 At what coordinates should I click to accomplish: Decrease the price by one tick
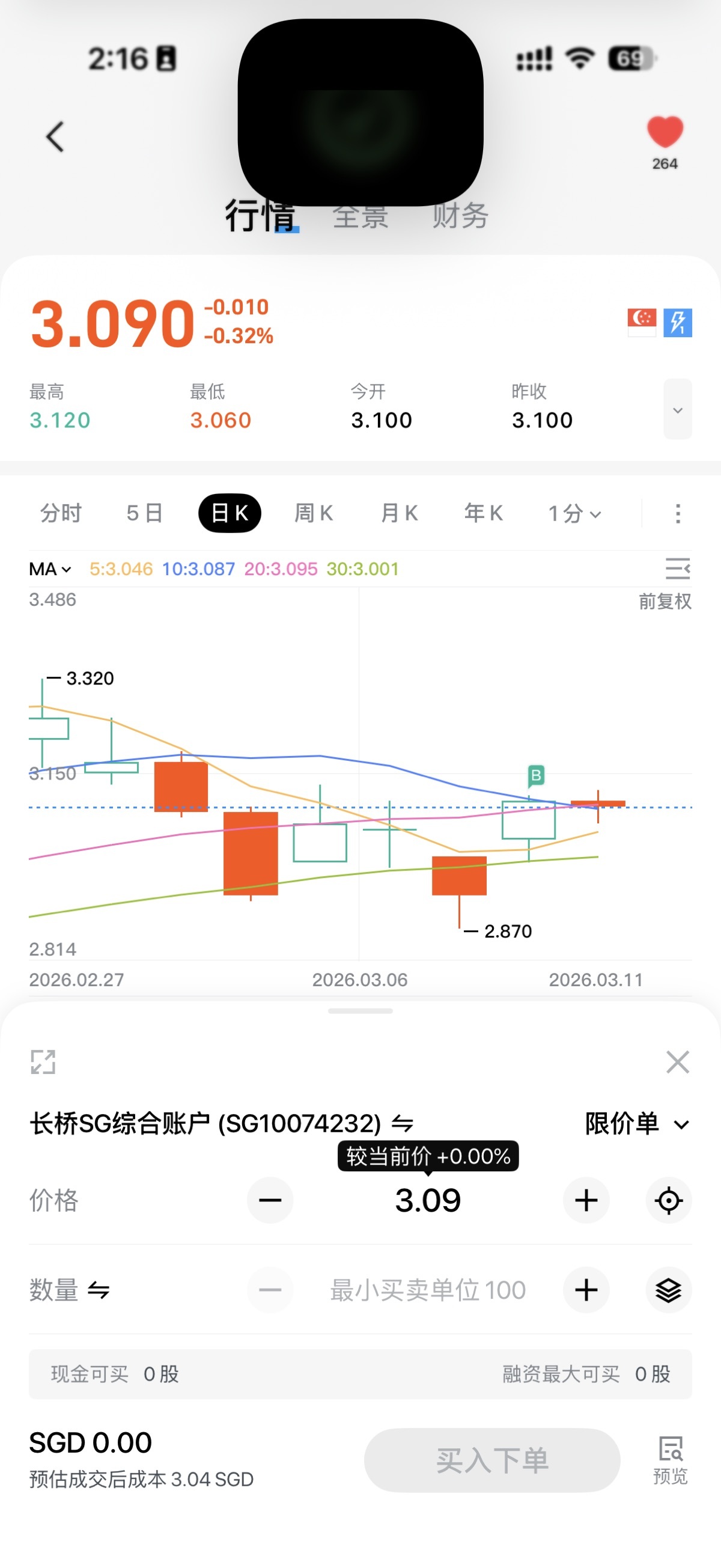(x=270, y=1200)
